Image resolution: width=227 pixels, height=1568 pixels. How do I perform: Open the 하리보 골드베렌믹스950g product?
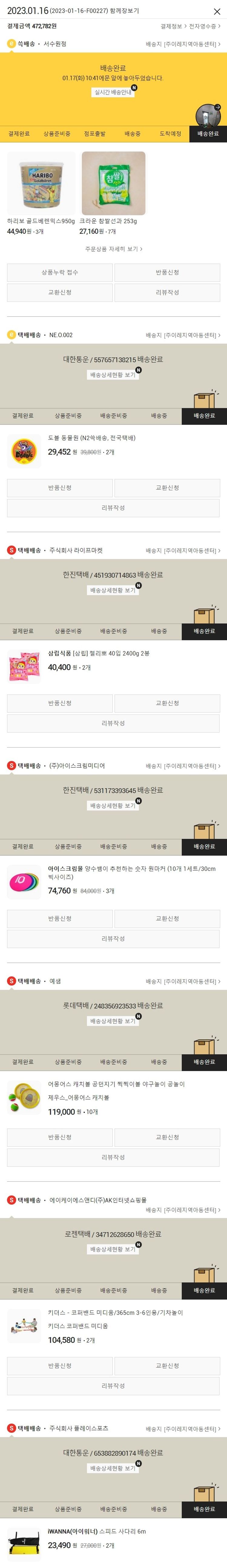pos(41,184)
